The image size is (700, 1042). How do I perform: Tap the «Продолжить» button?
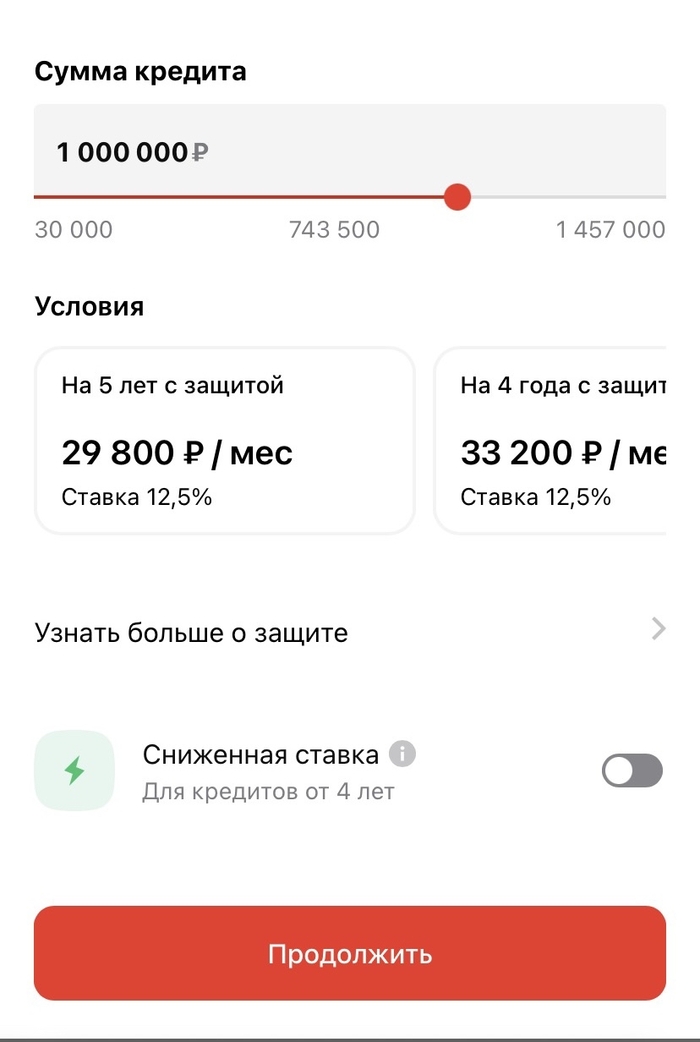(350, 953)
